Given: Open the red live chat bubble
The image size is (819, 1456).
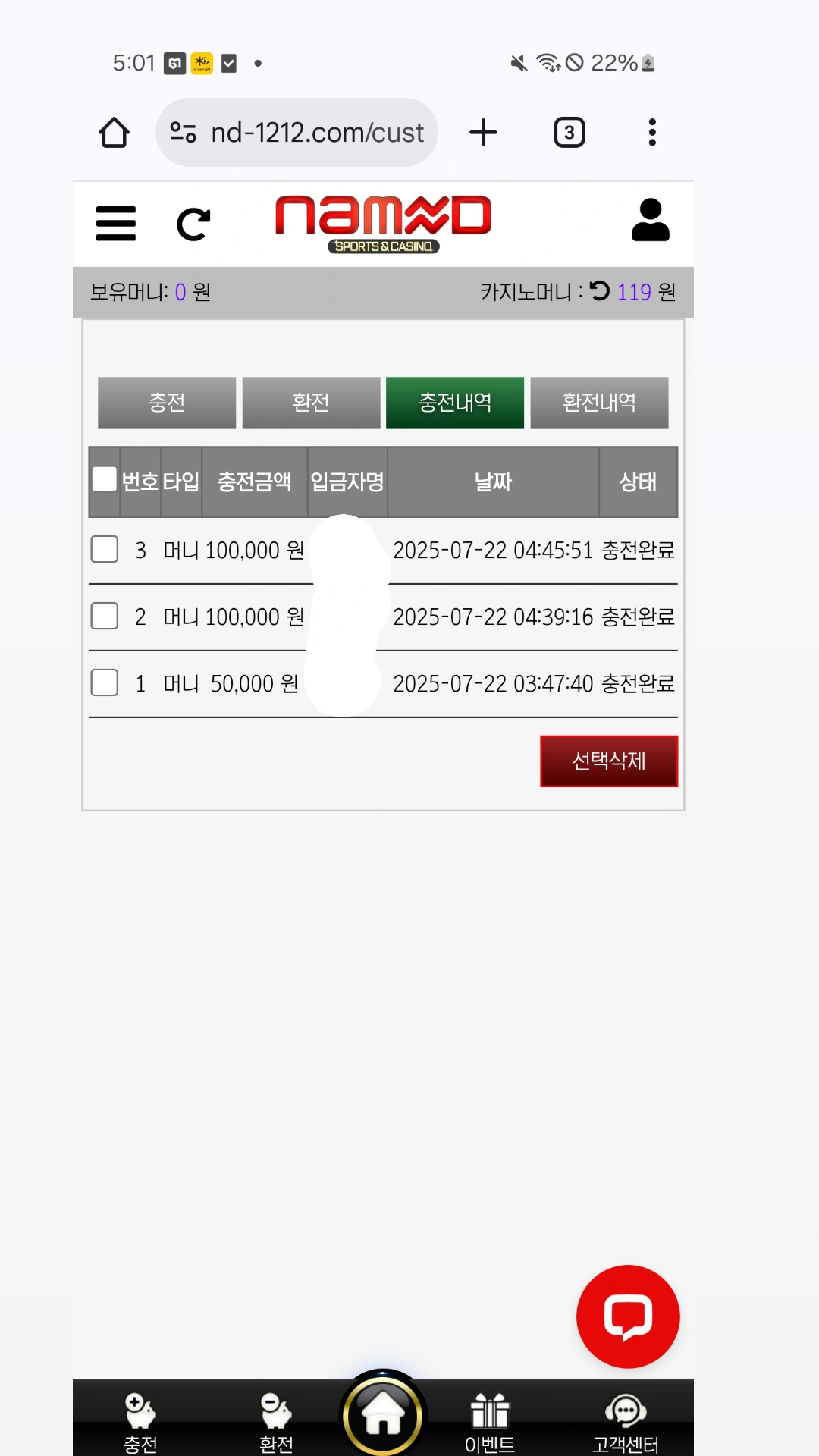Looking at the screenshot, I should click(x=628, y=1316).
